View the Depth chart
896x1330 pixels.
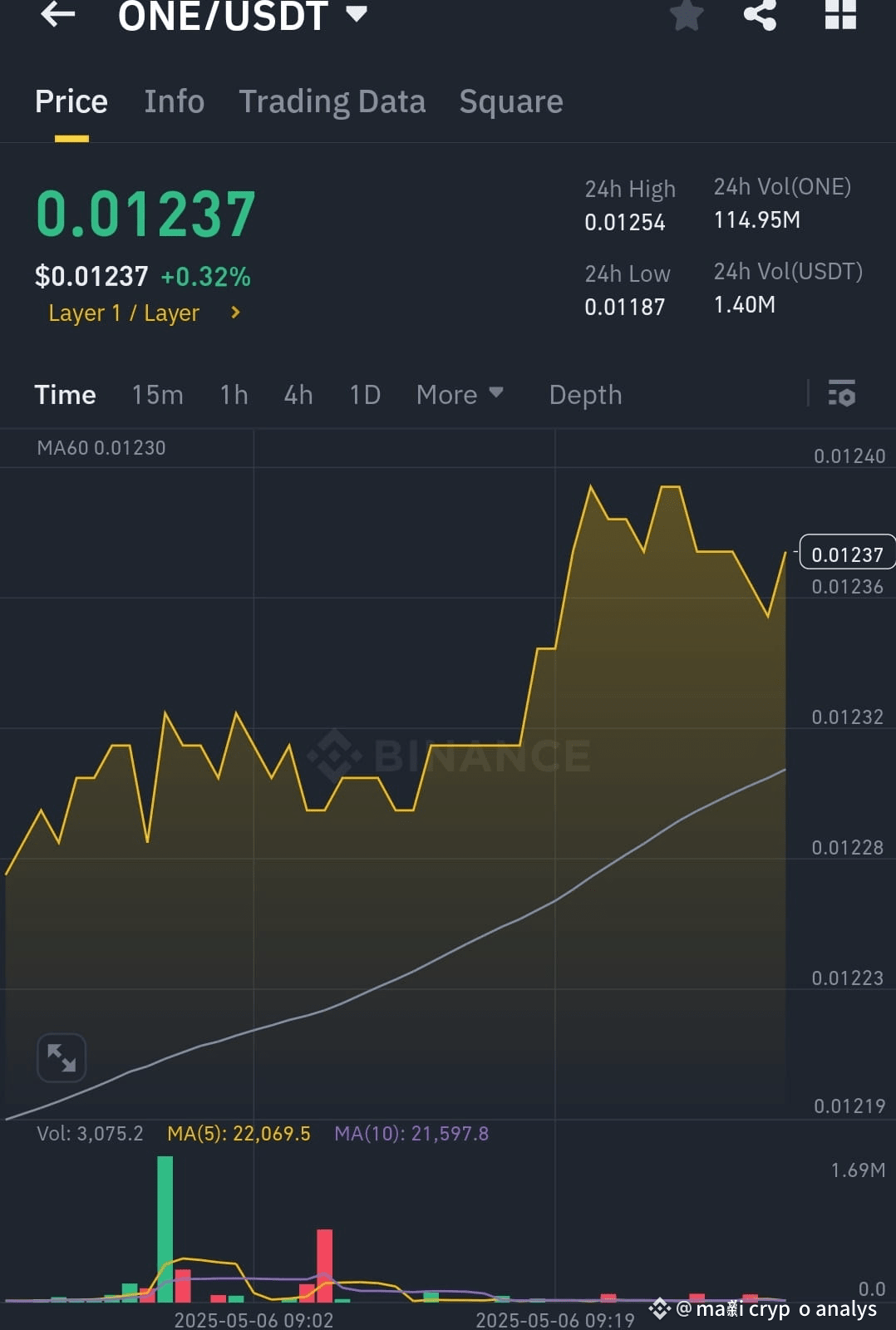coord(584,394)
